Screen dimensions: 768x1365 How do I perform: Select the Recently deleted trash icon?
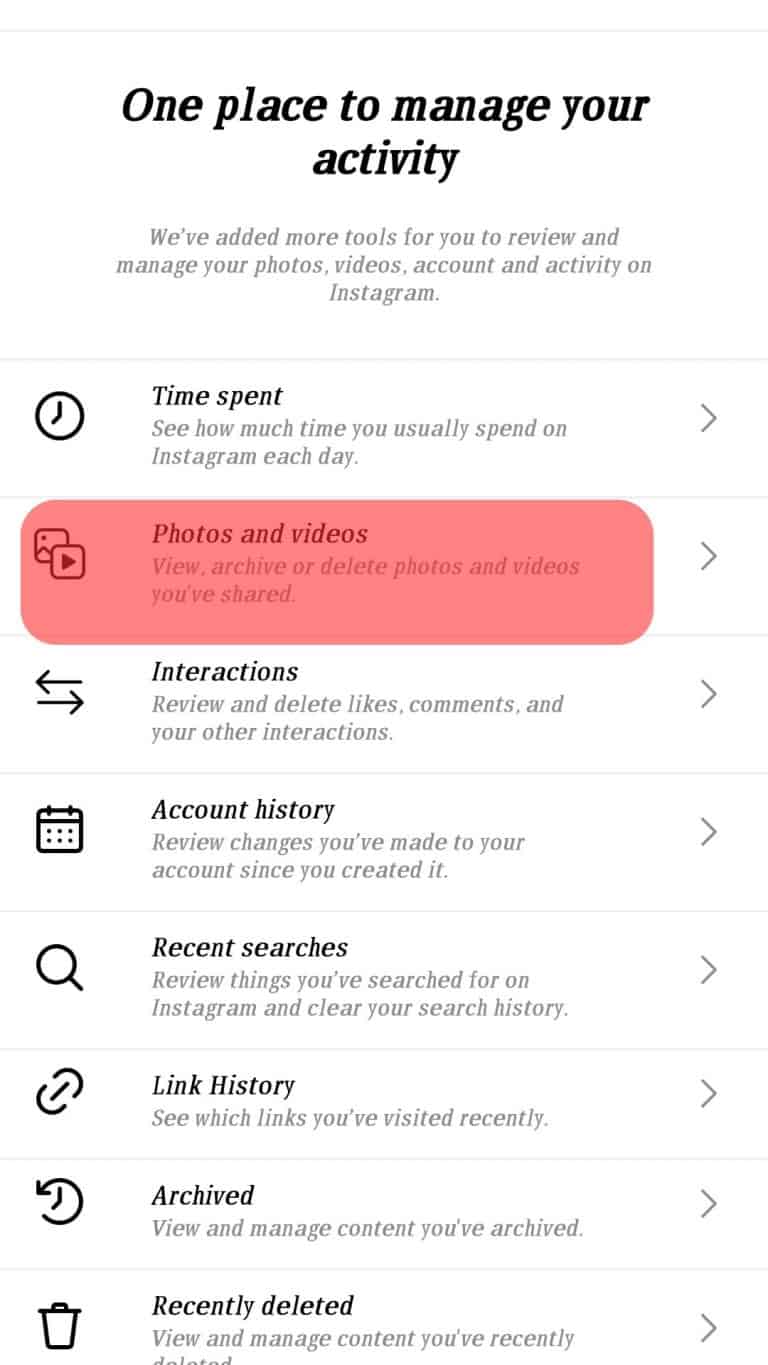pos(60,1324)
